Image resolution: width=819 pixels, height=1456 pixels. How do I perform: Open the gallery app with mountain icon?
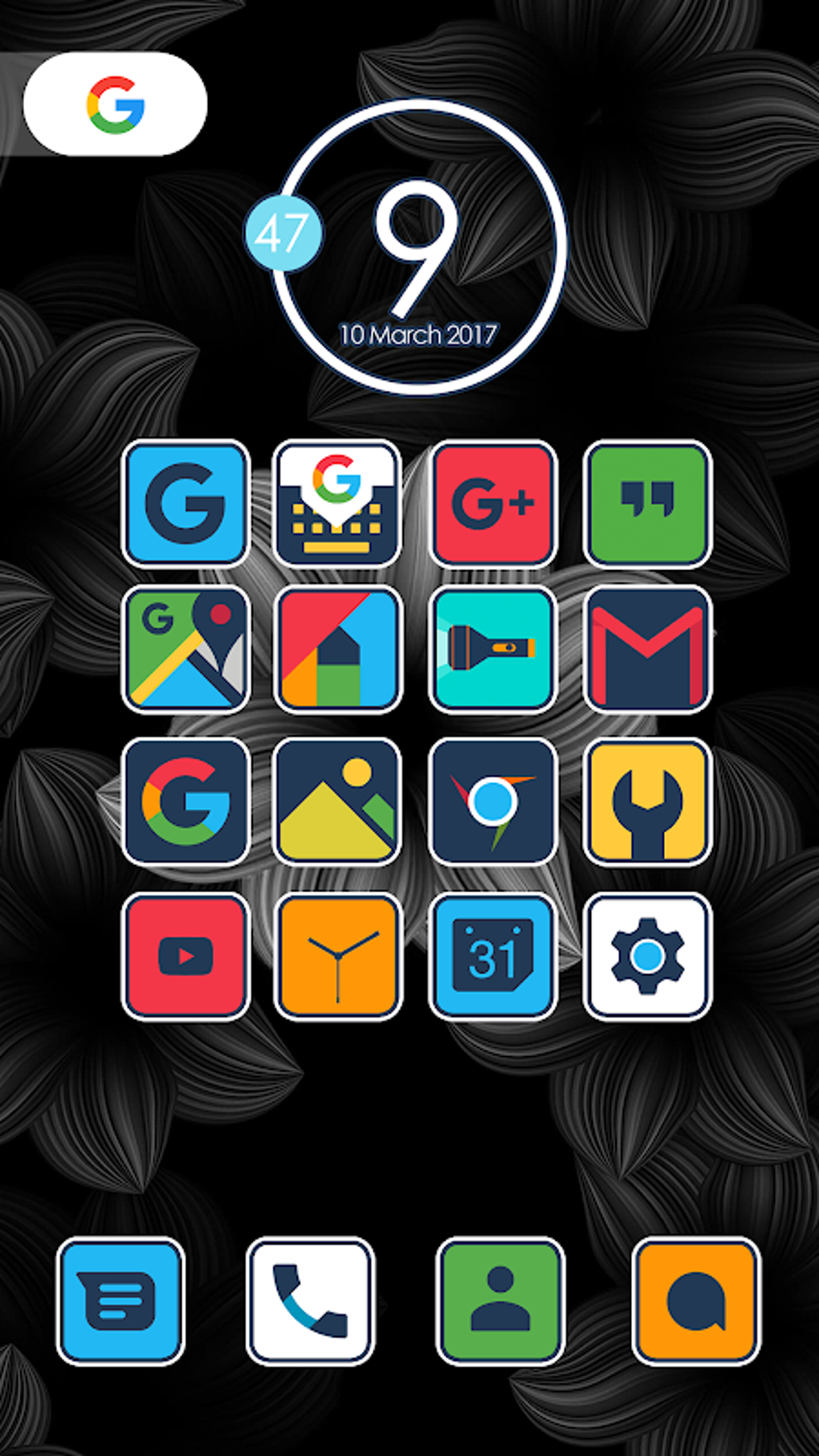pos(337,801)
